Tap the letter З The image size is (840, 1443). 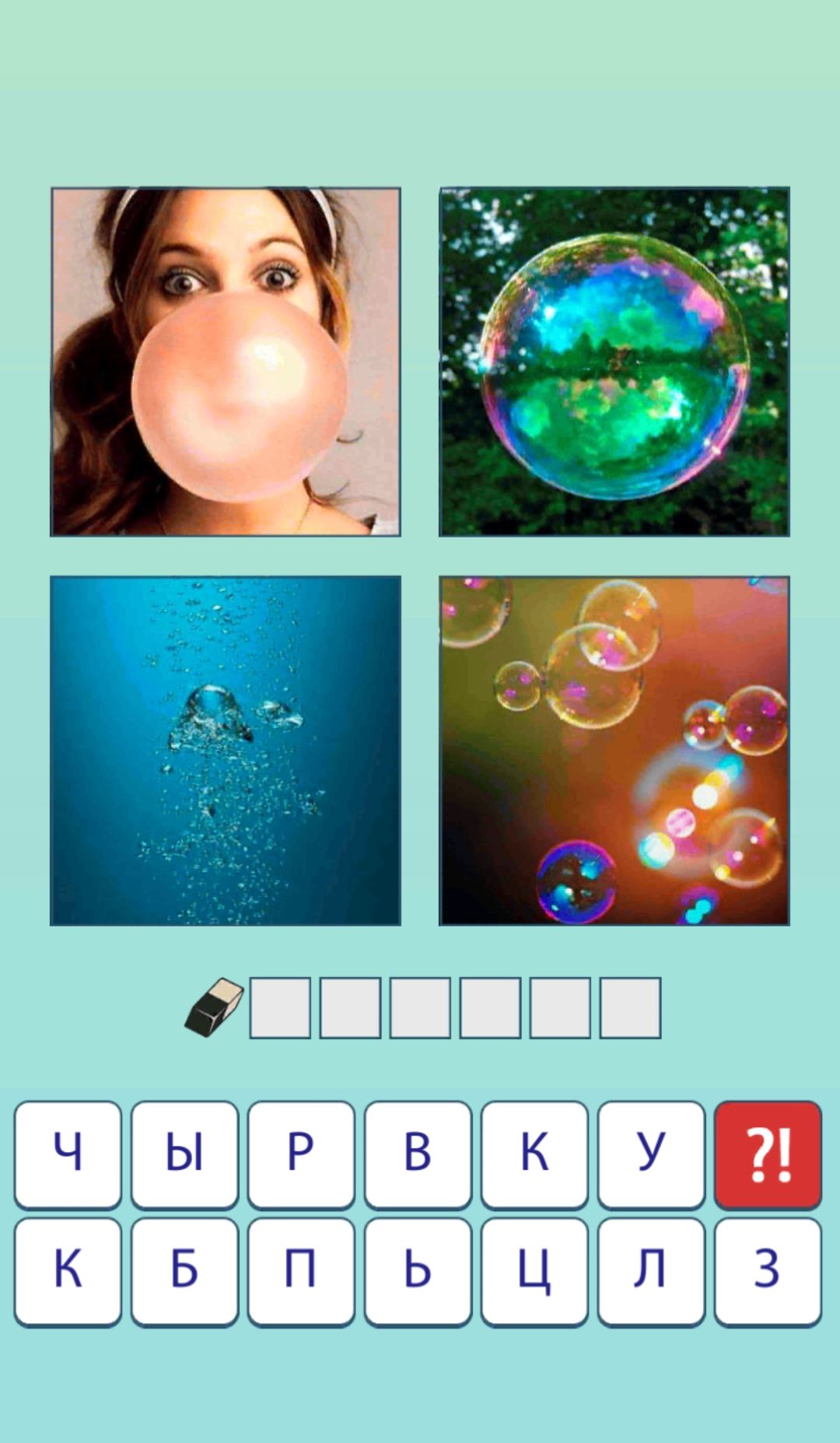768,1270
